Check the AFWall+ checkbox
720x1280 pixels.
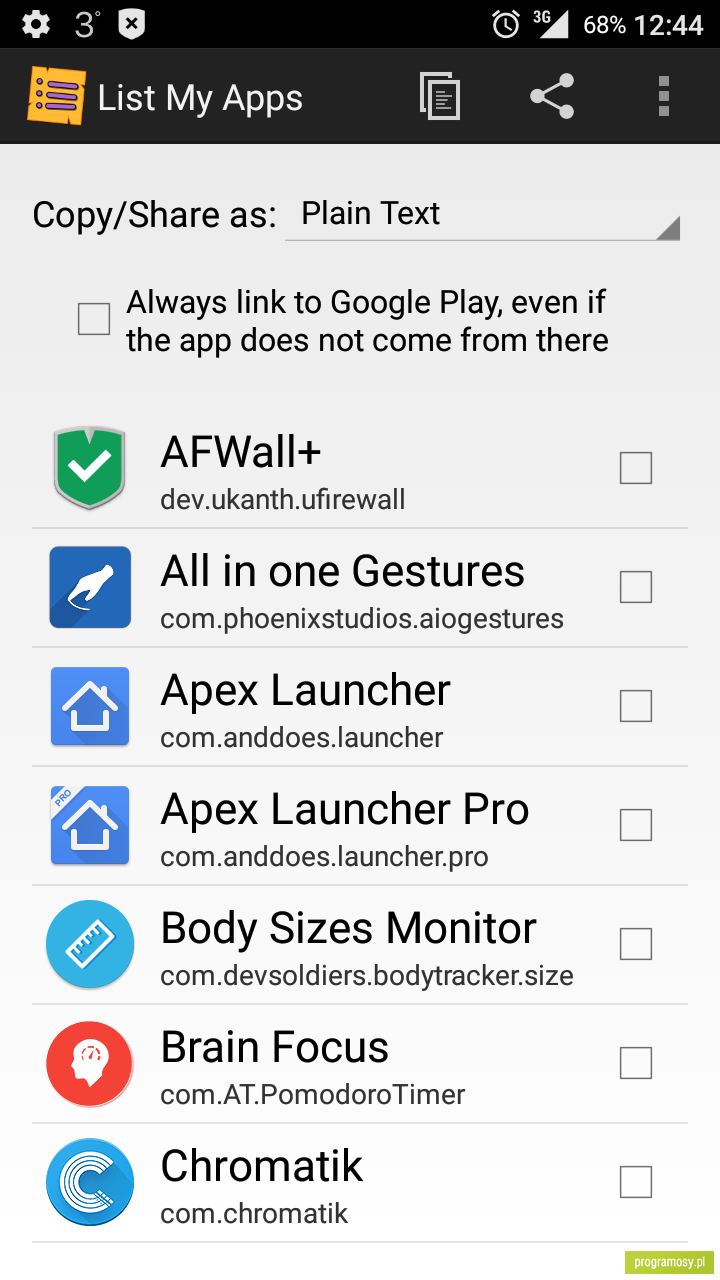click(636, 468)
